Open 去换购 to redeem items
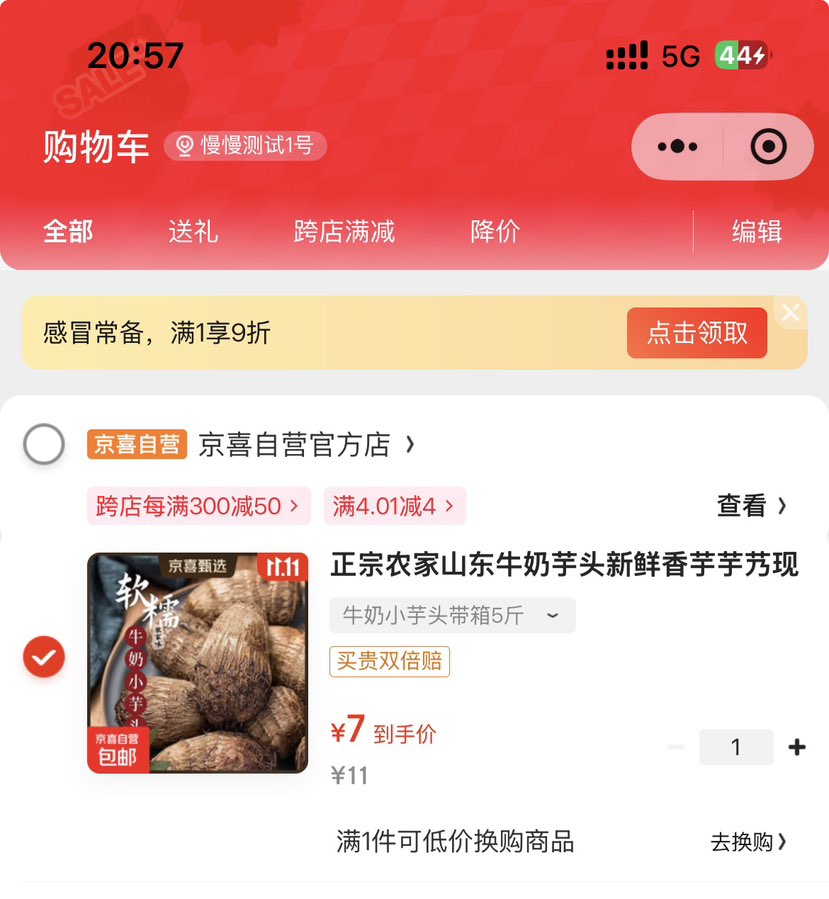Image resolution: width=829 pixels, height=899 pixels. pyautogui.click(x=744, y=842)
